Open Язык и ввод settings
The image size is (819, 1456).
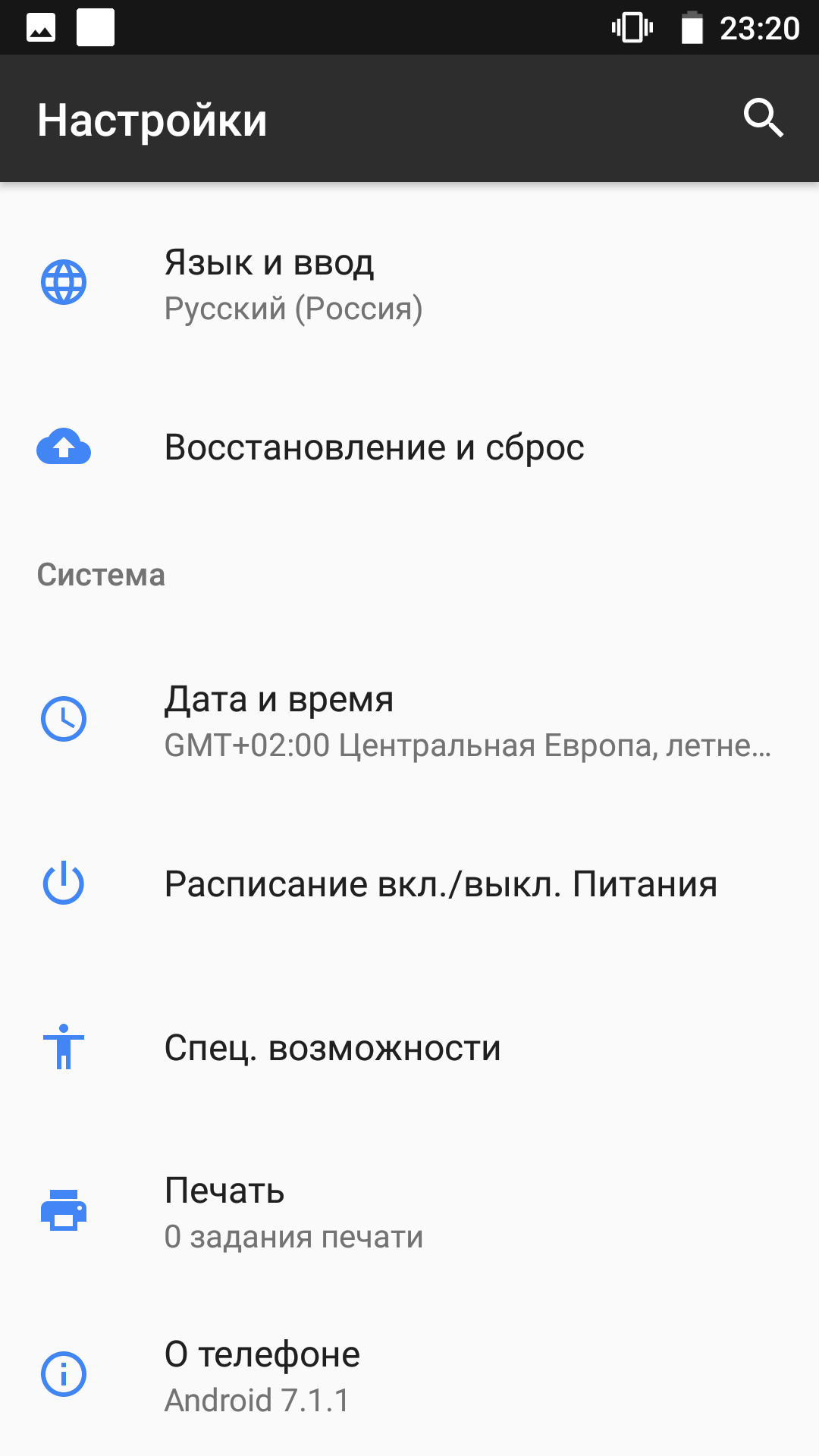409,284
